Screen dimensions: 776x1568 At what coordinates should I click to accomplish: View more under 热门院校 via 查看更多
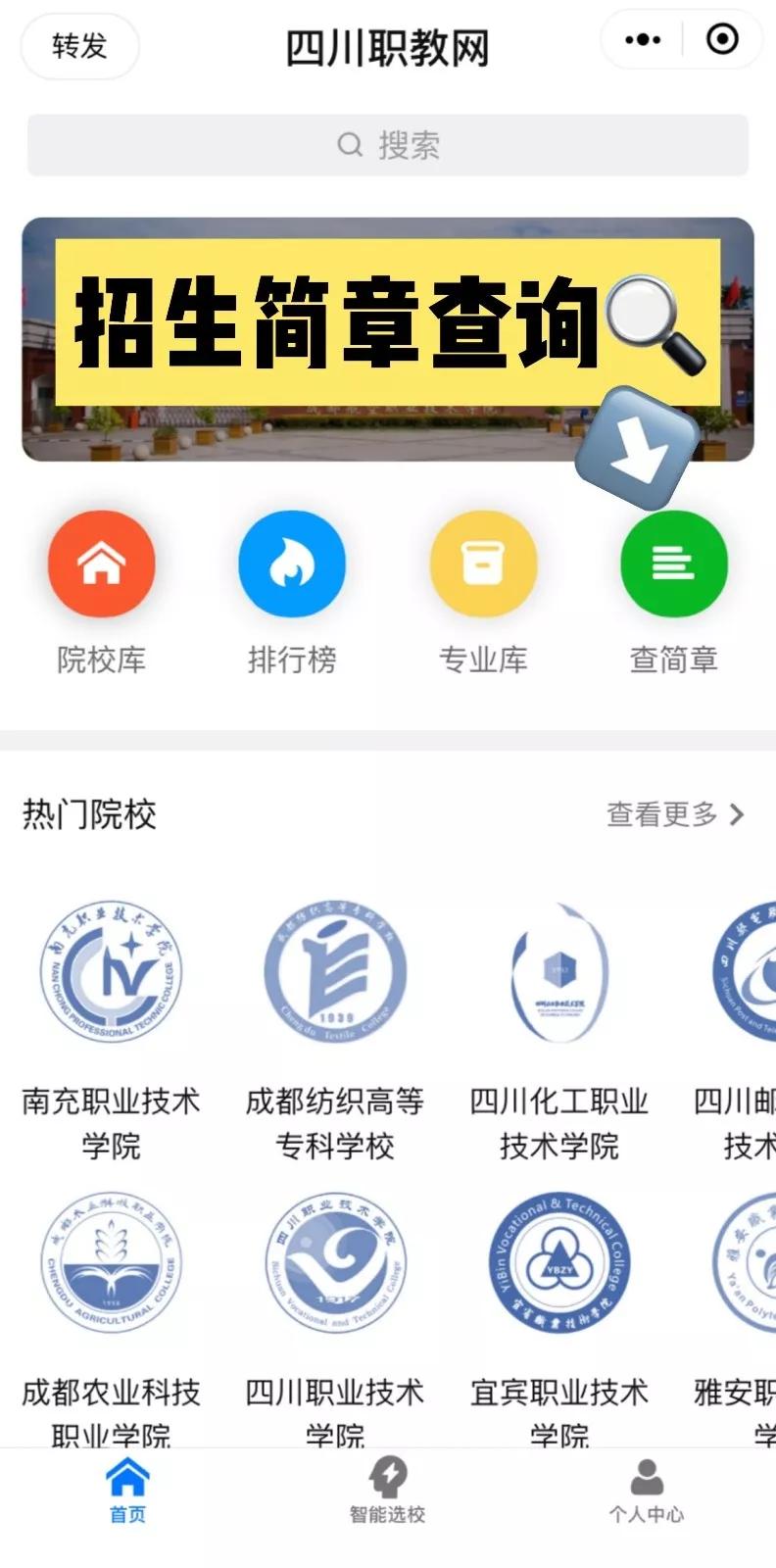[x=674, y=813]
